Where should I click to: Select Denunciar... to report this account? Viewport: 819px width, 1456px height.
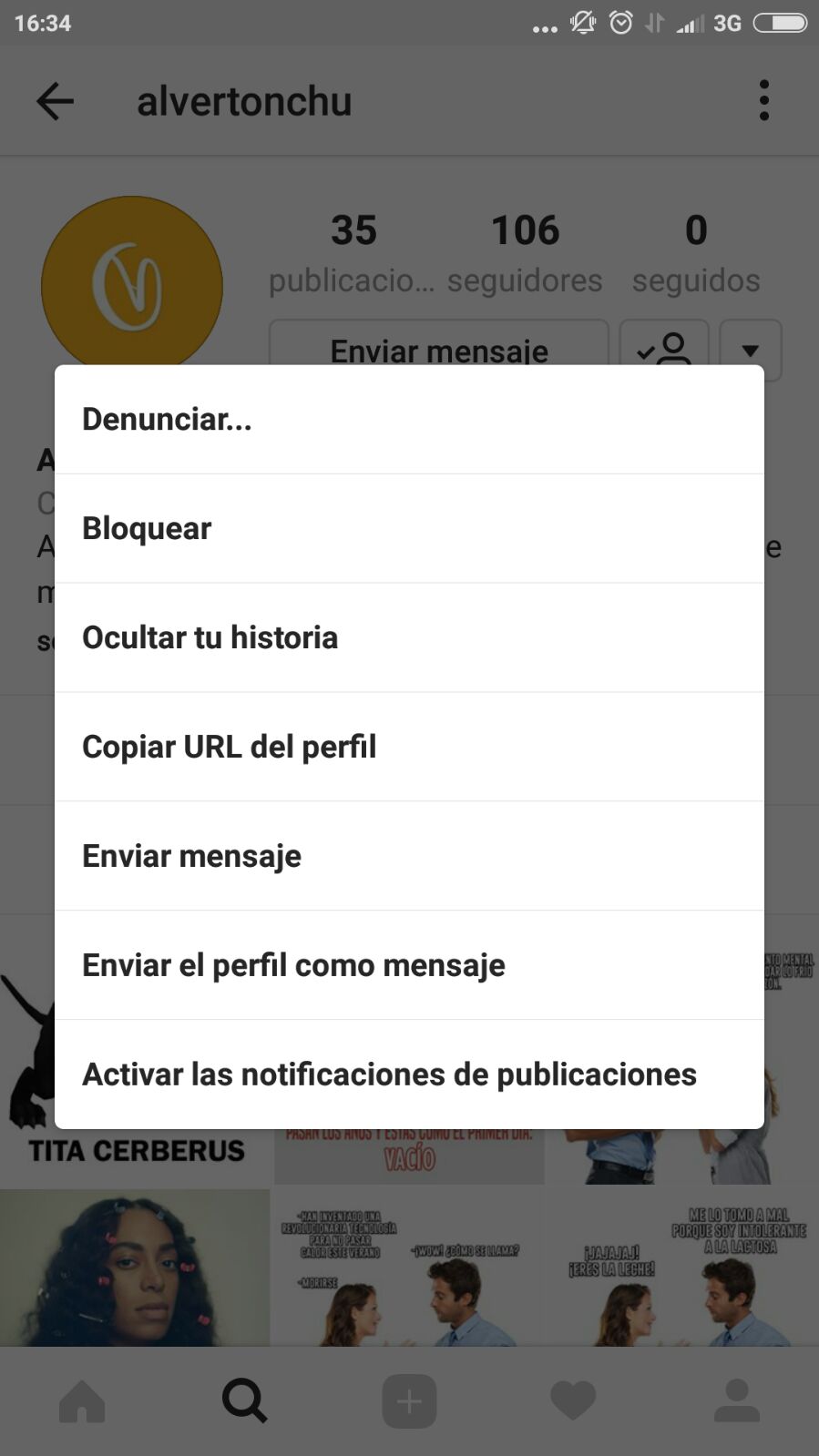[x=409, y=420]
